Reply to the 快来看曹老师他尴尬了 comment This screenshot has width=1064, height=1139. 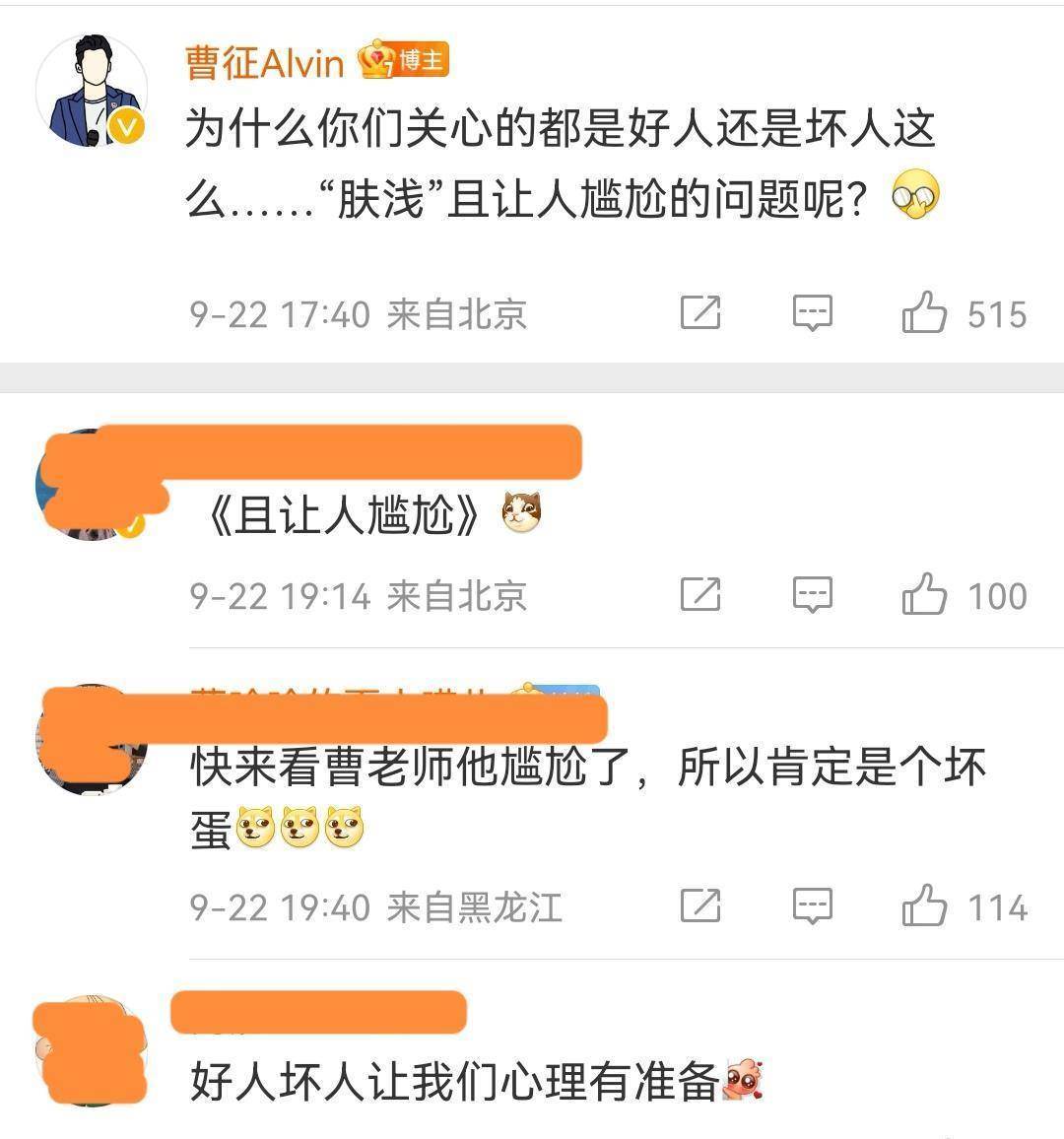[813, 906]
